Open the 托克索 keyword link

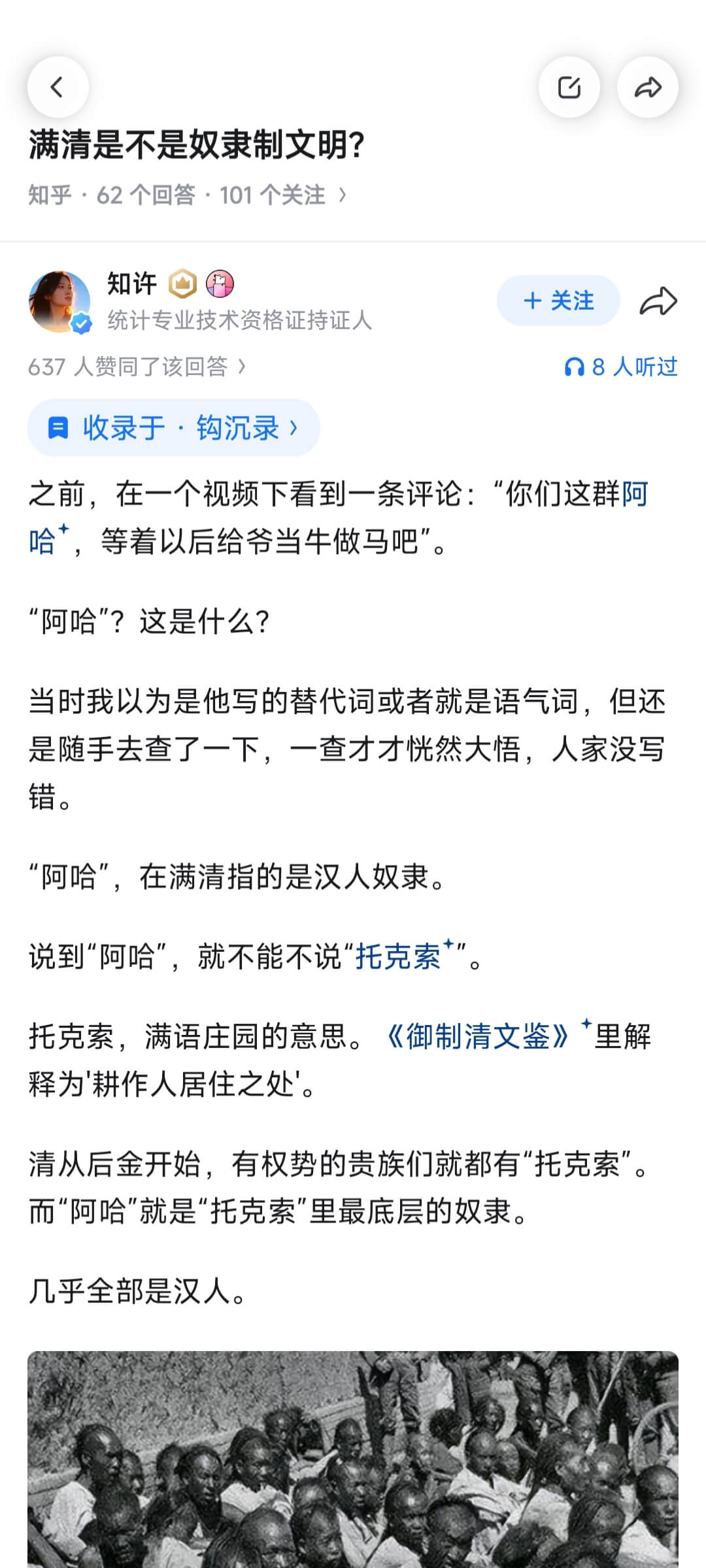tap(399, 957)
